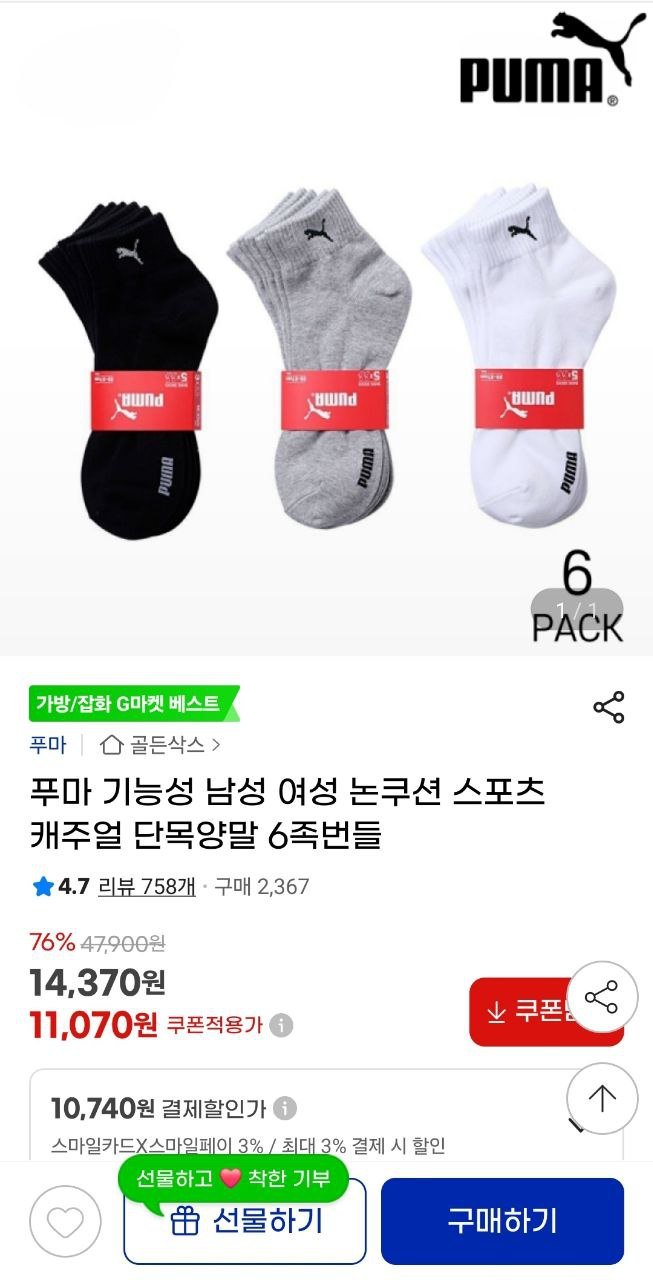The width and height of the screenshot is (653, 1280).
Task: Jump back to top with arrow button
Action: pos(601,1099)
